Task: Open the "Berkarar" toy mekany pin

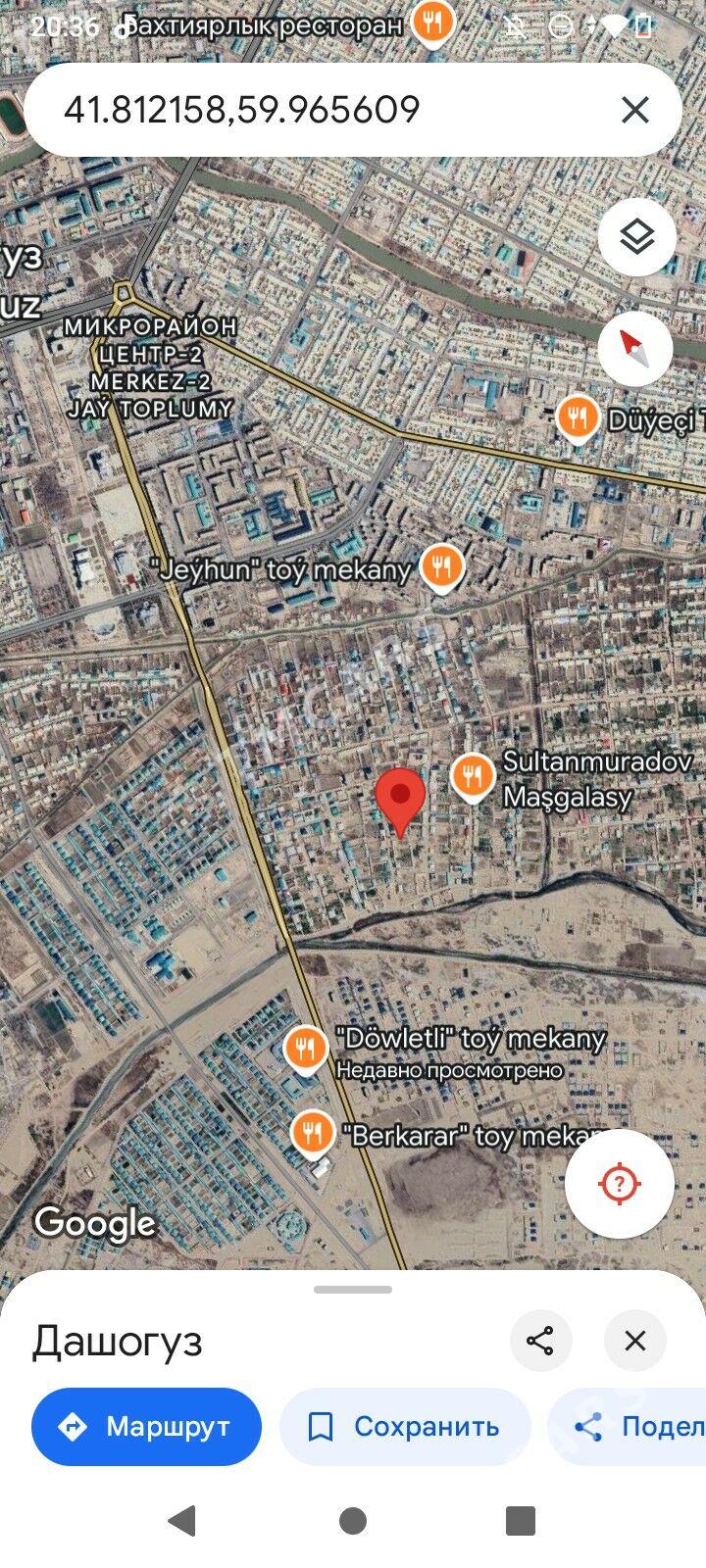Action: click(314, 1133)
